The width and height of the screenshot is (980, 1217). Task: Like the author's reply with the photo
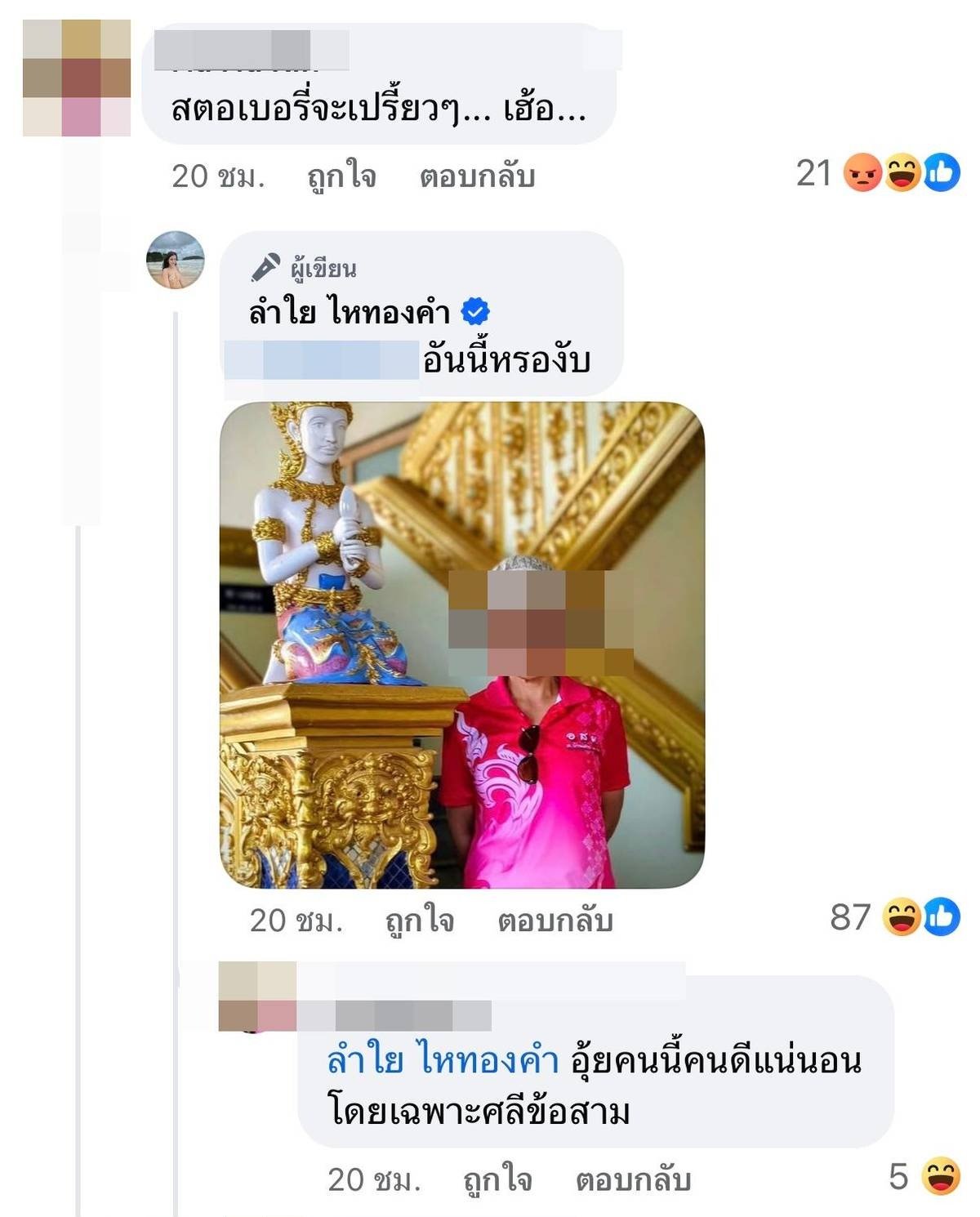420,921
